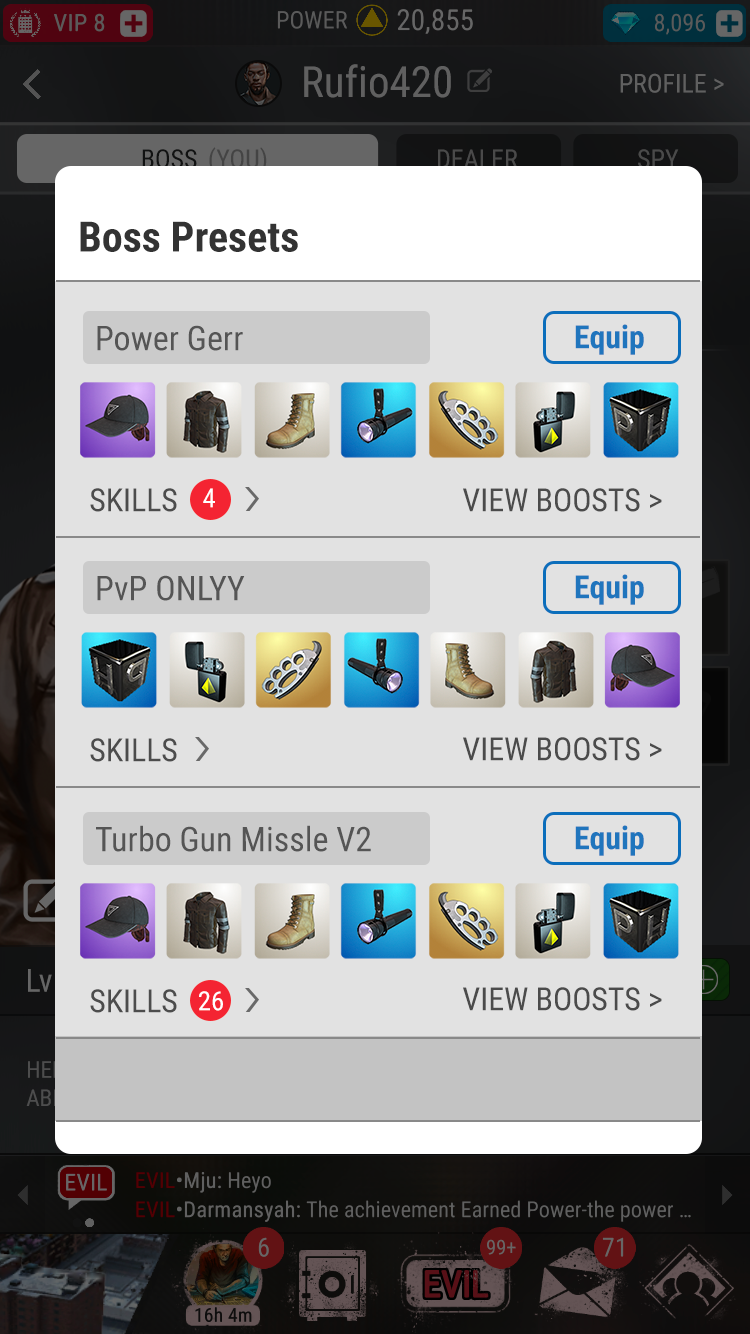Equip the Turbo Gun Missle V2 preset
The height and width of the screenshot is (1334, 750).
[611, 838]
